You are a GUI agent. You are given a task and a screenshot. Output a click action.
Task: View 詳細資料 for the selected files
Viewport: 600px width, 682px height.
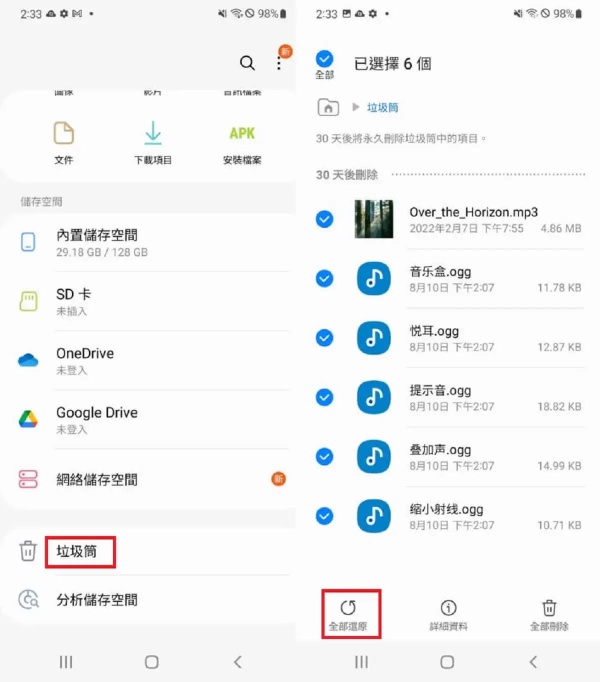click(x=449, y=614)
